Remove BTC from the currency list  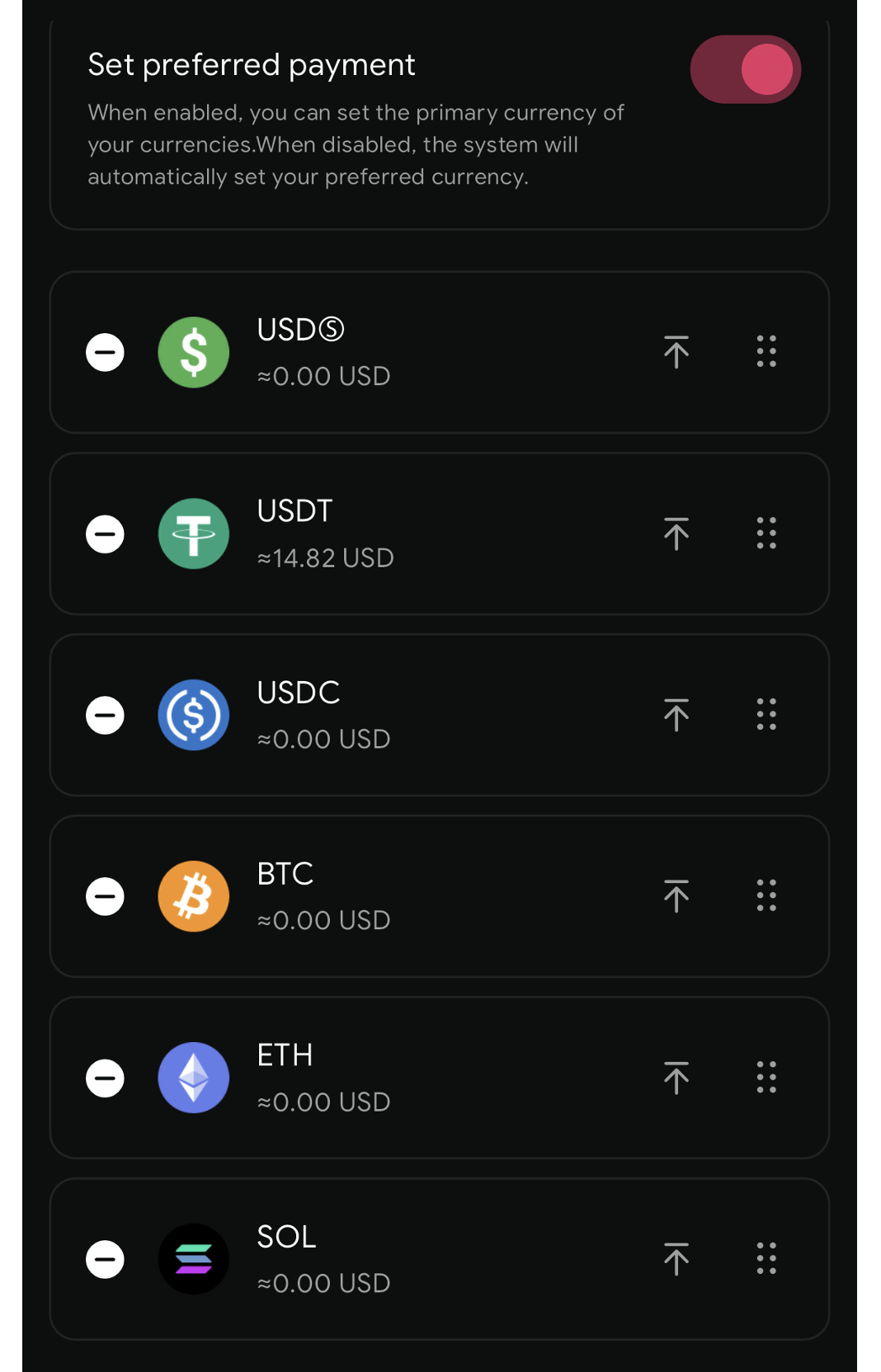[x=106, y=896]
